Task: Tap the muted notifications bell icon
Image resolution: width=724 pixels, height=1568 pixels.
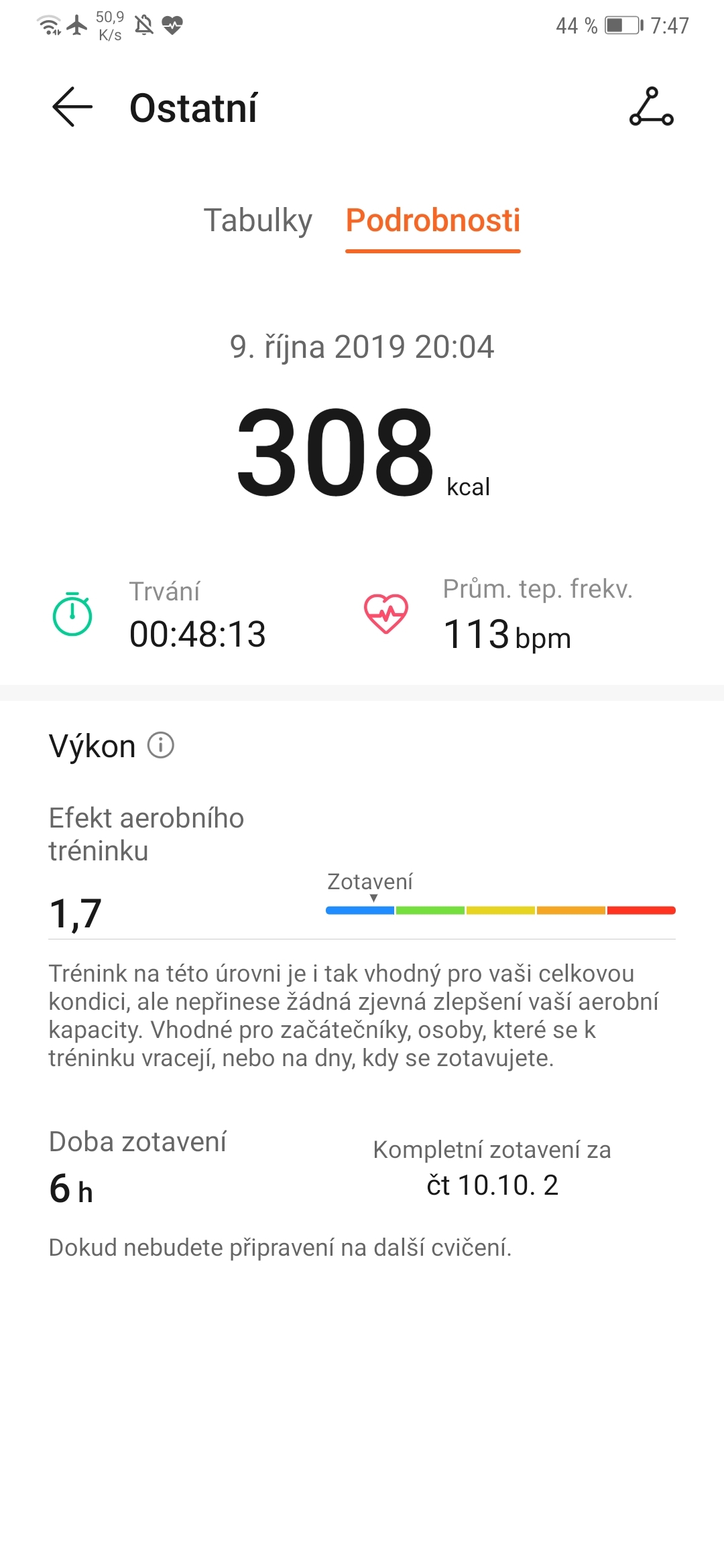Action: pyautogui.click(x=142, y=24)
